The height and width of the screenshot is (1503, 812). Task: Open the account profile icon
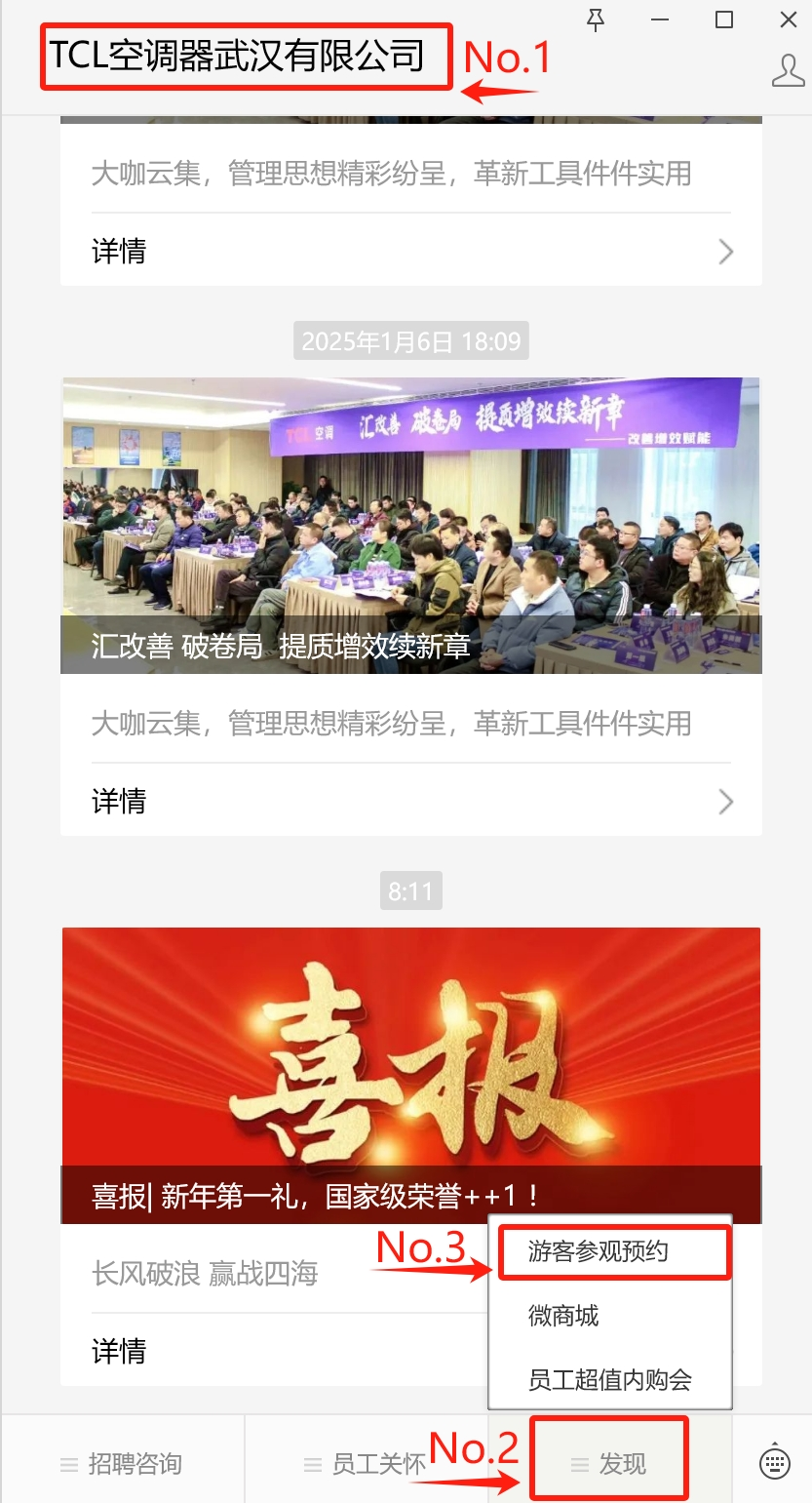point(788,71)
